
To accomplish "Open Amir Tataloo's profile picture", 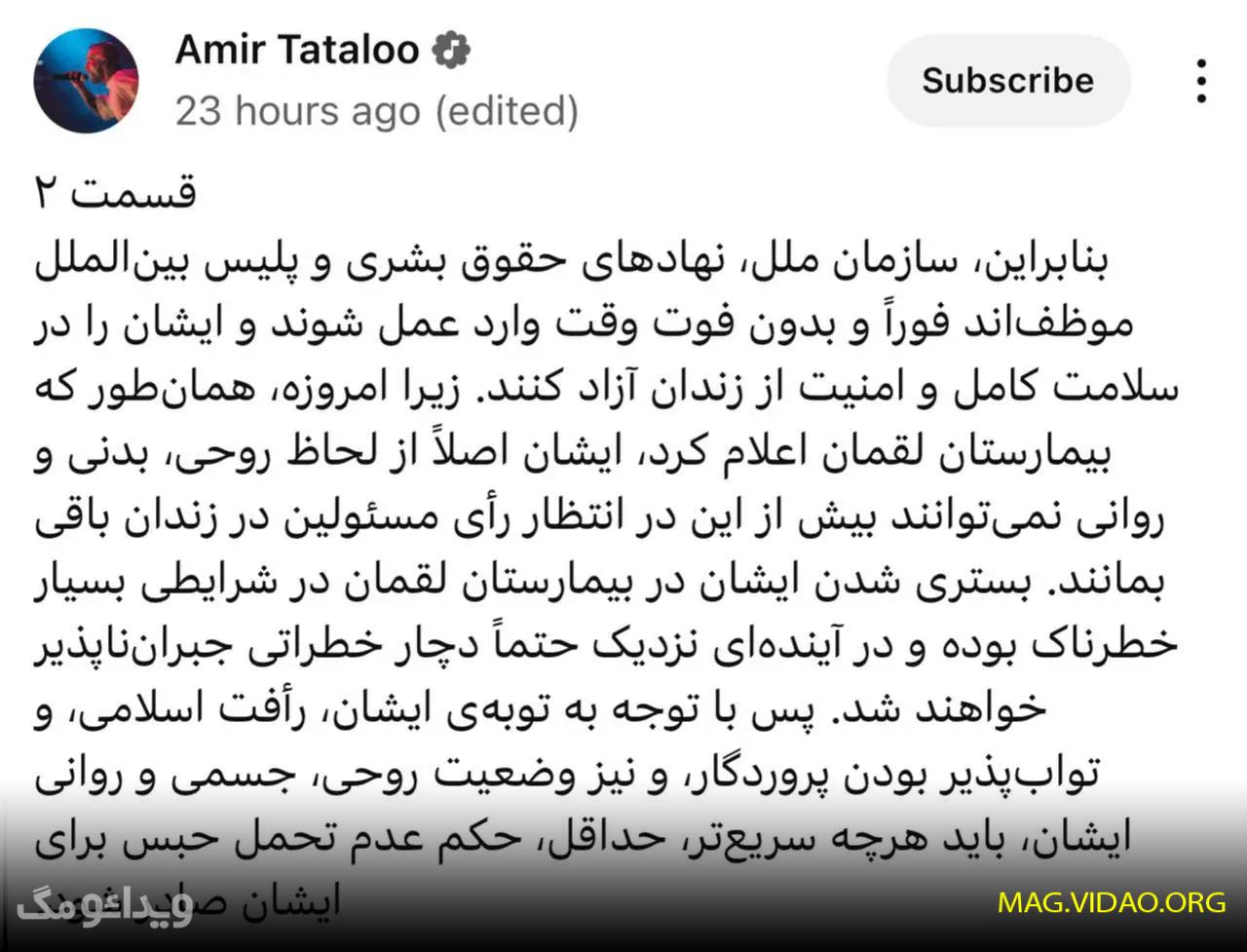I will pyautogui.click(x=86, y=80).
